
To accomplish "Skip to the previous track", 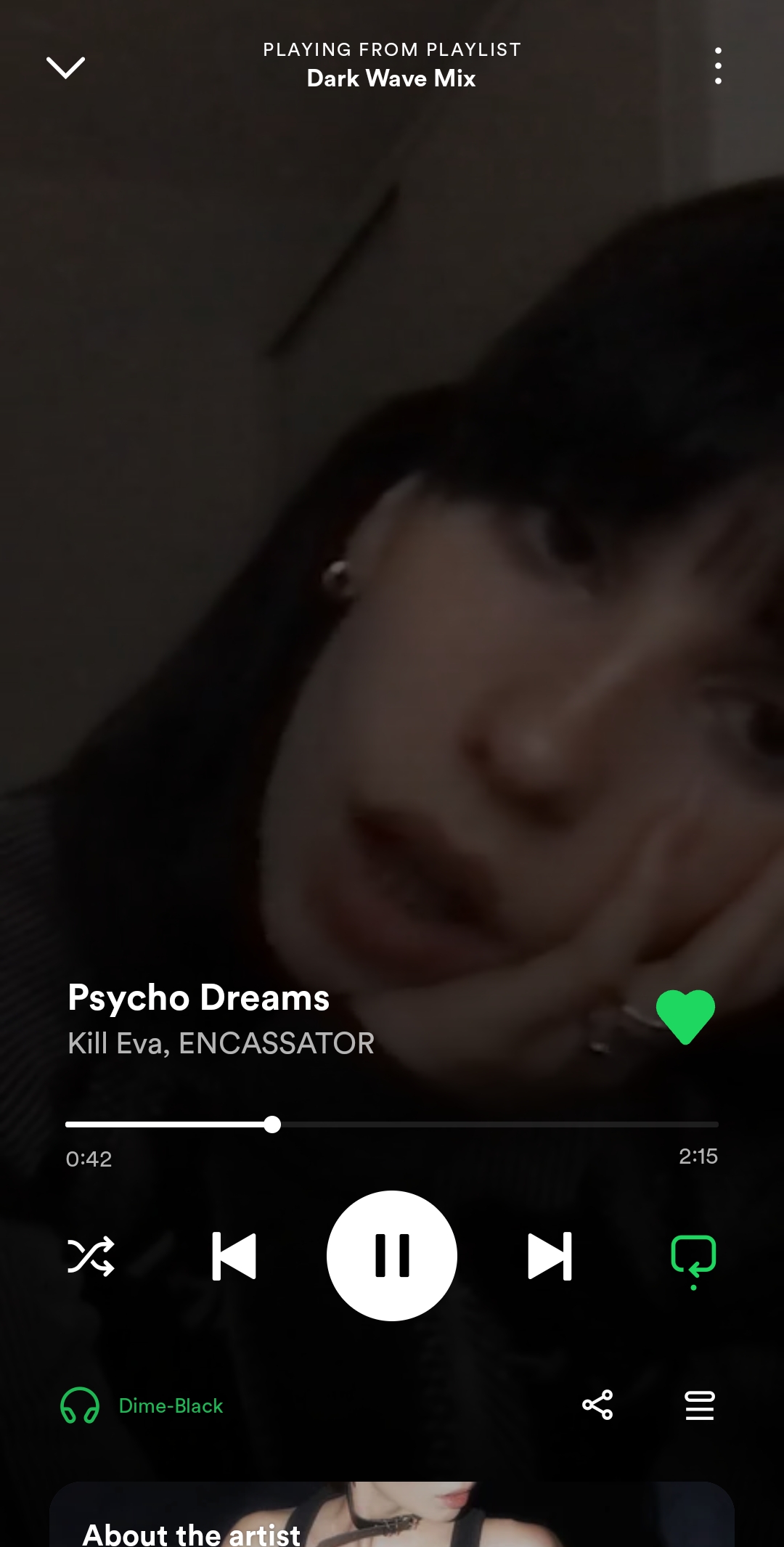I will point(234,1256).
